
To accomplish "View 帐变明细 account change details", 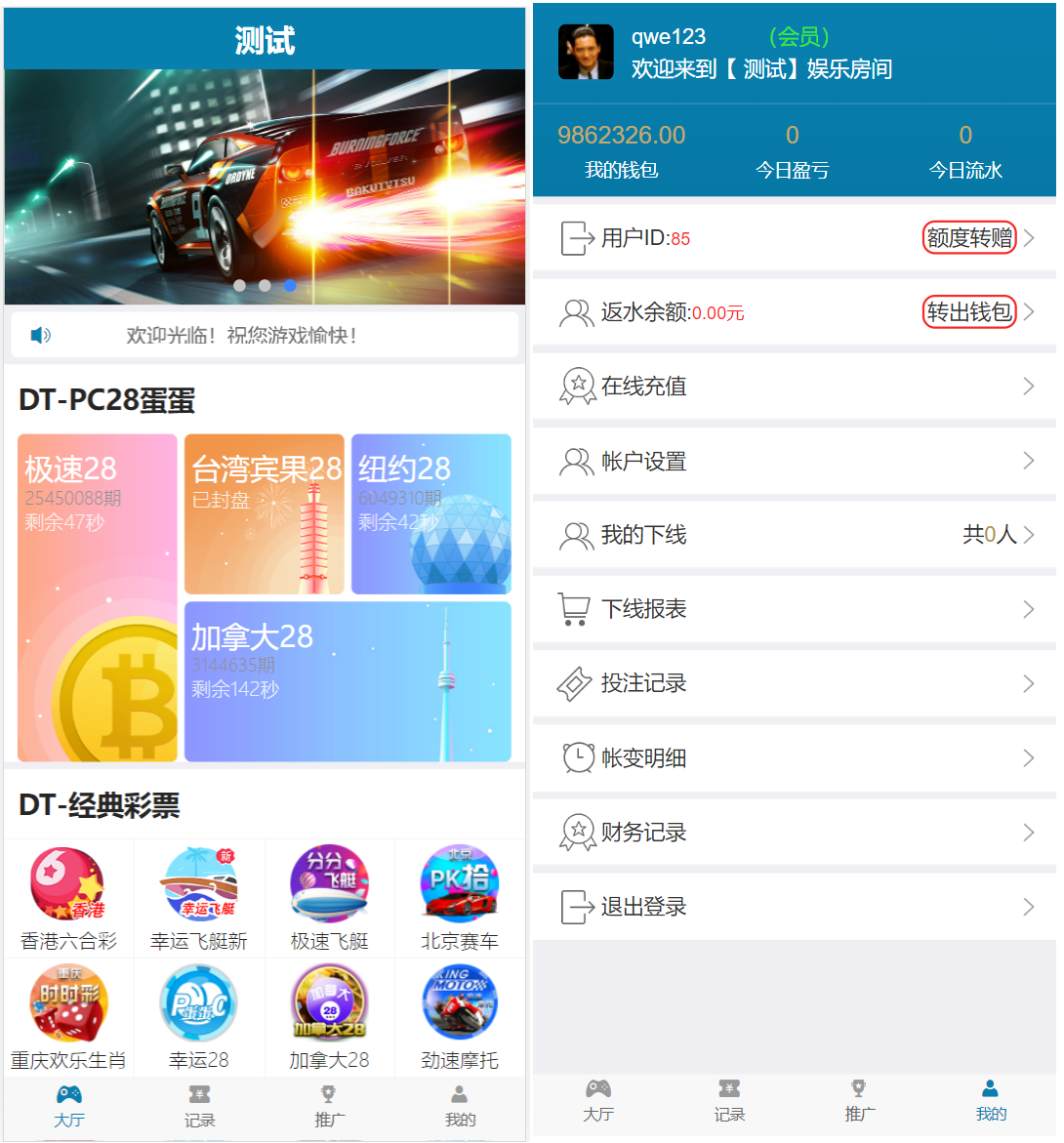I will (x=794, y=757).
